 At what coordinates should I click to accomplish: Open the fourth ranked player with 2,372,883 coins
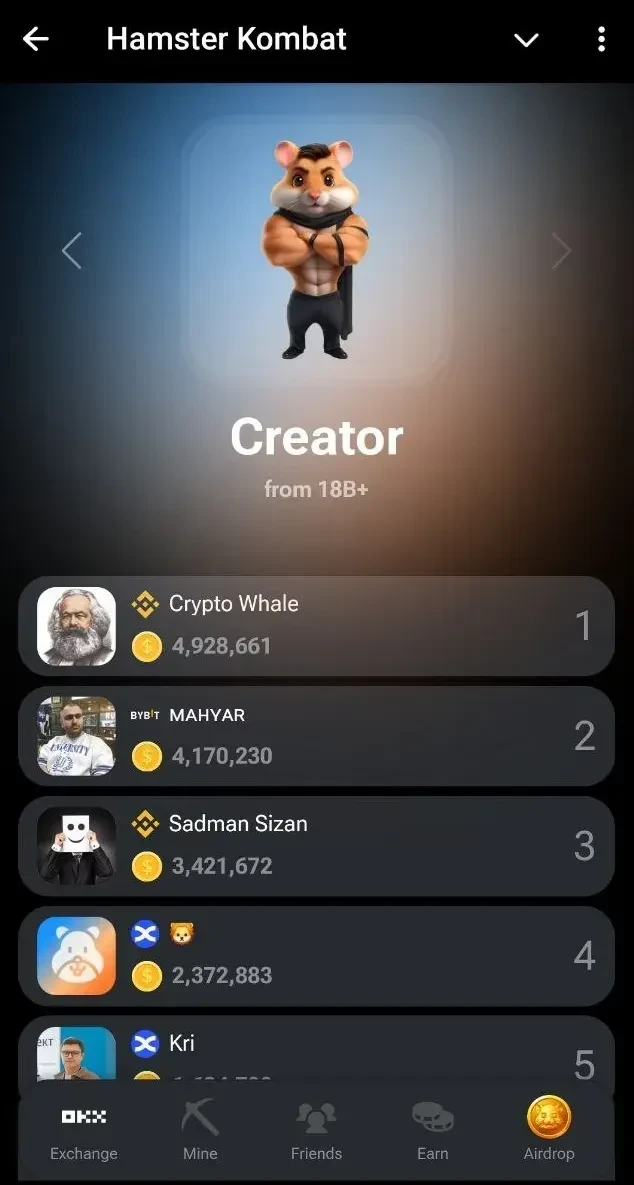click(x=316, y=956)
